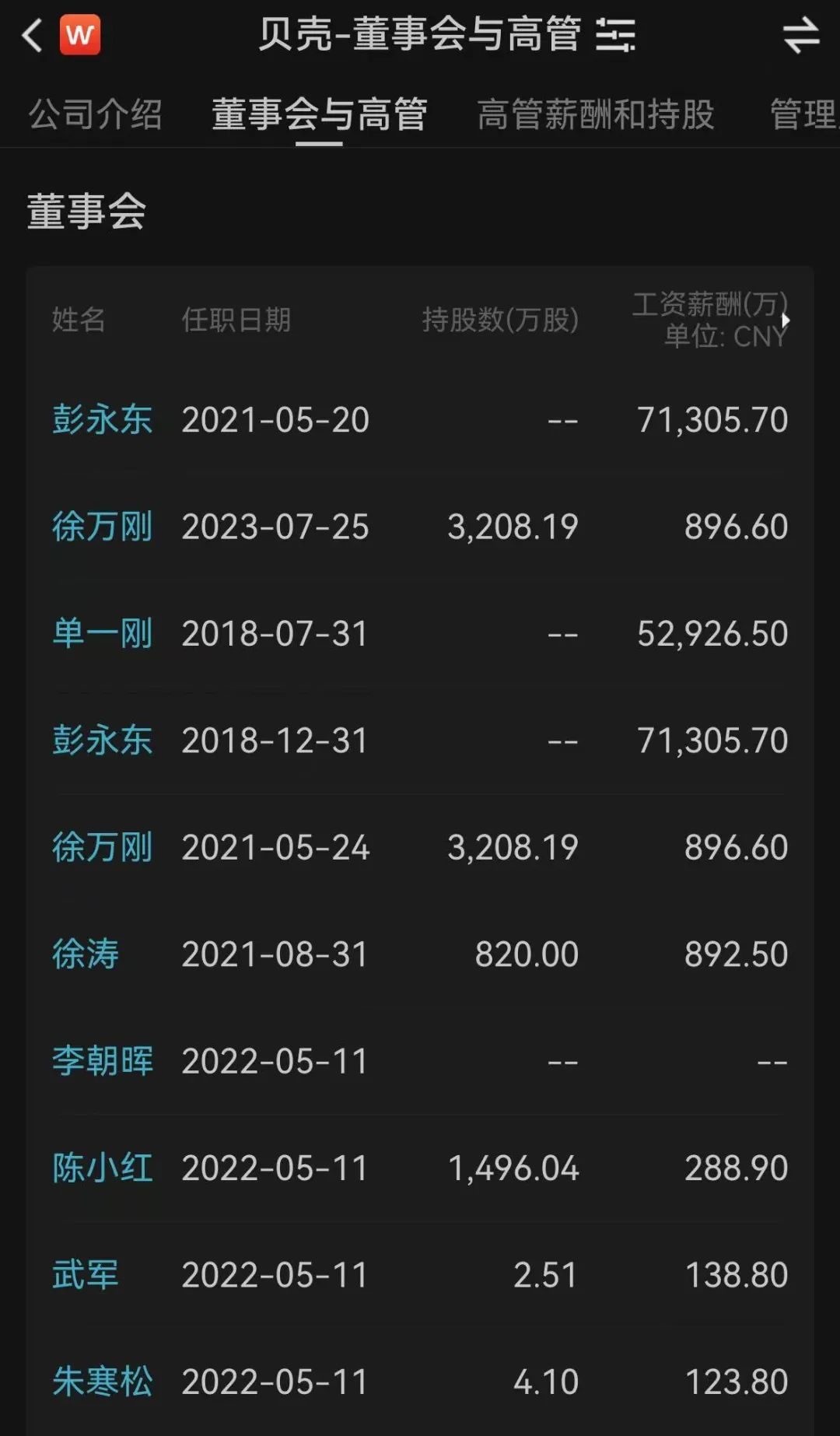Open 徐万刚's profile dated 2023-07-25
This screenshot has width=840, height=1436.
102,527
